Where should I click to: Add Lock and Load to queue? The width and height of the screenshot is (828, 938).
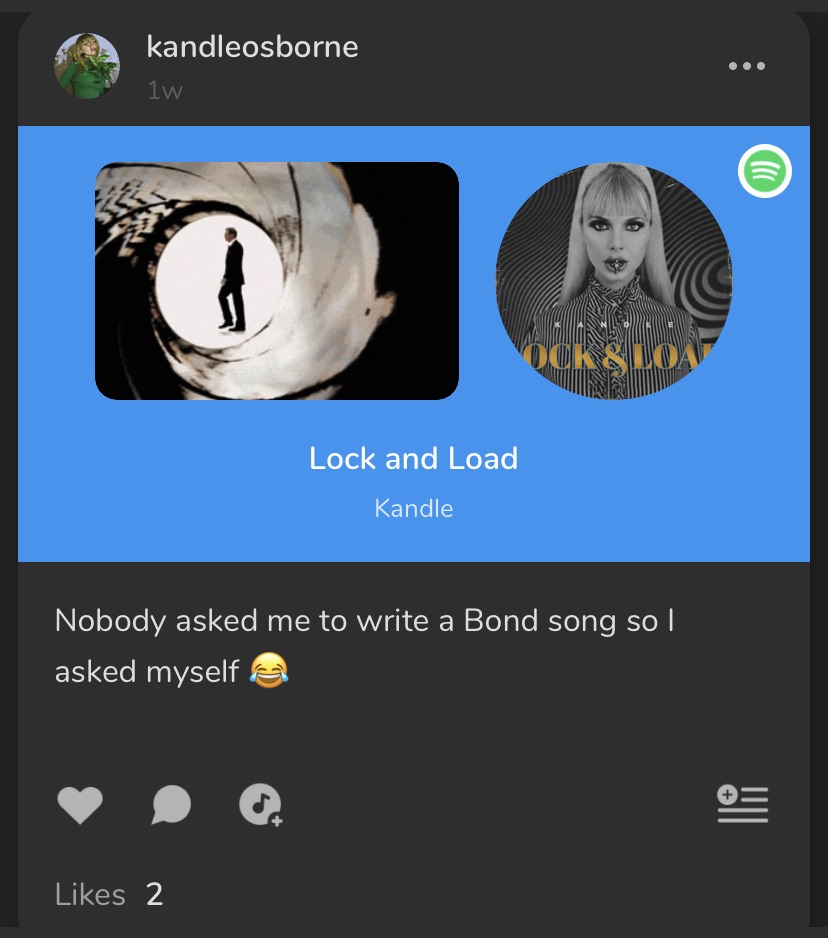pyautogui.click(x=743, y=804)
